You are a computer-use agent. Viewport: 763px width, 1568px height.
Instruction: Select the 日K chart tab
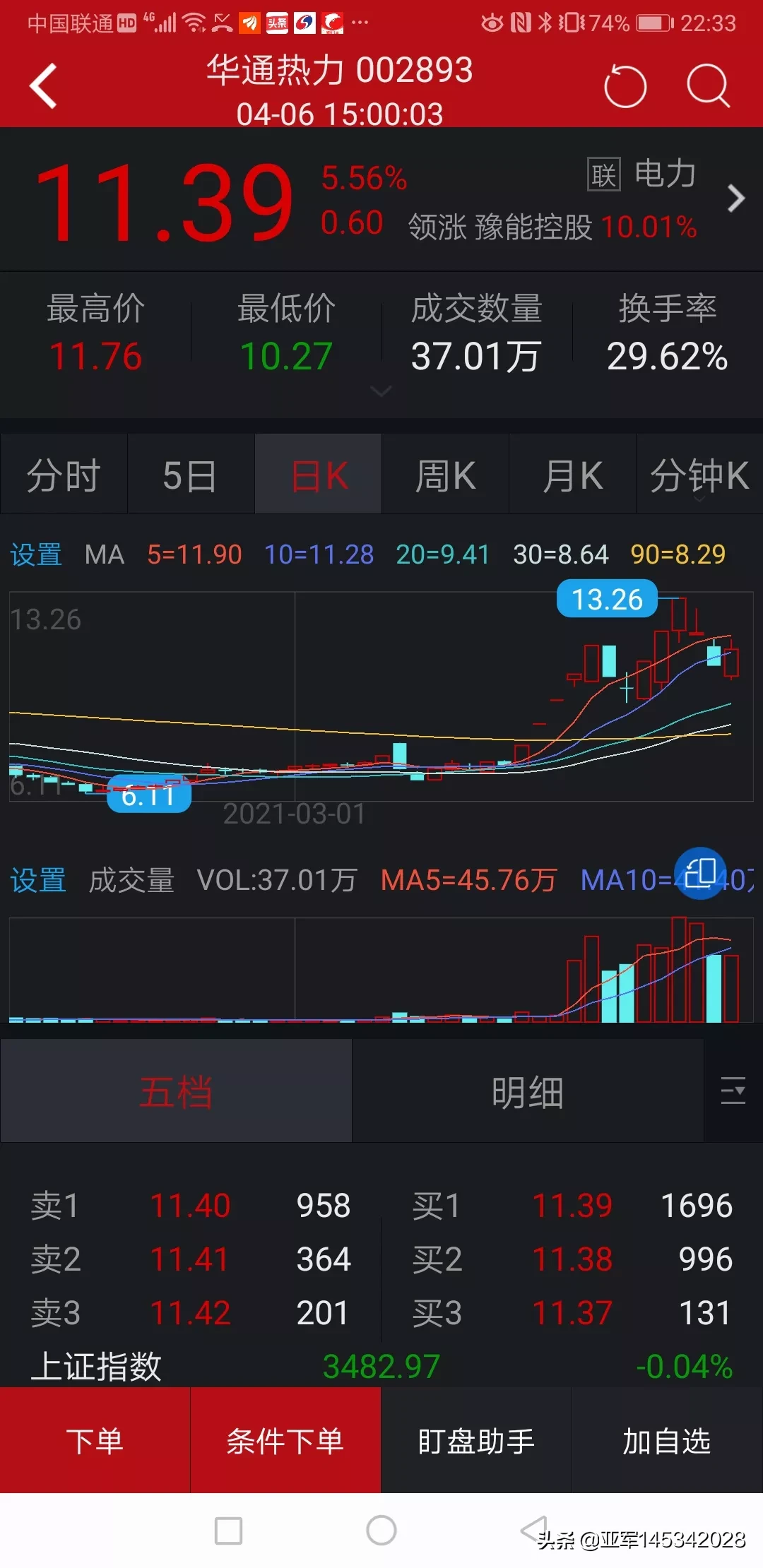coord(319,475)
